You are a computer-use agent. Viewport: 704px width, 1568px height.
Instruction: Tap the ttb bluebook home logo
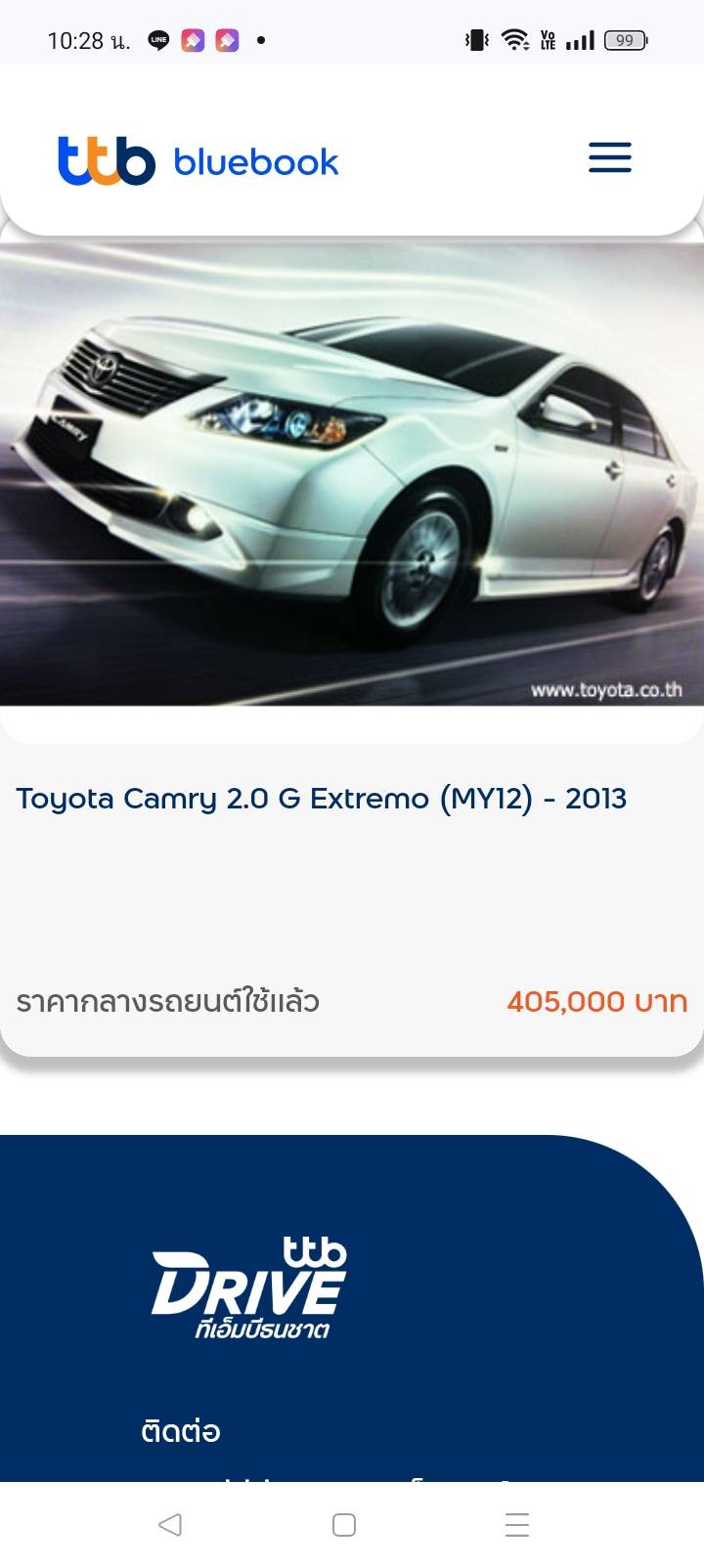[198, 161]
